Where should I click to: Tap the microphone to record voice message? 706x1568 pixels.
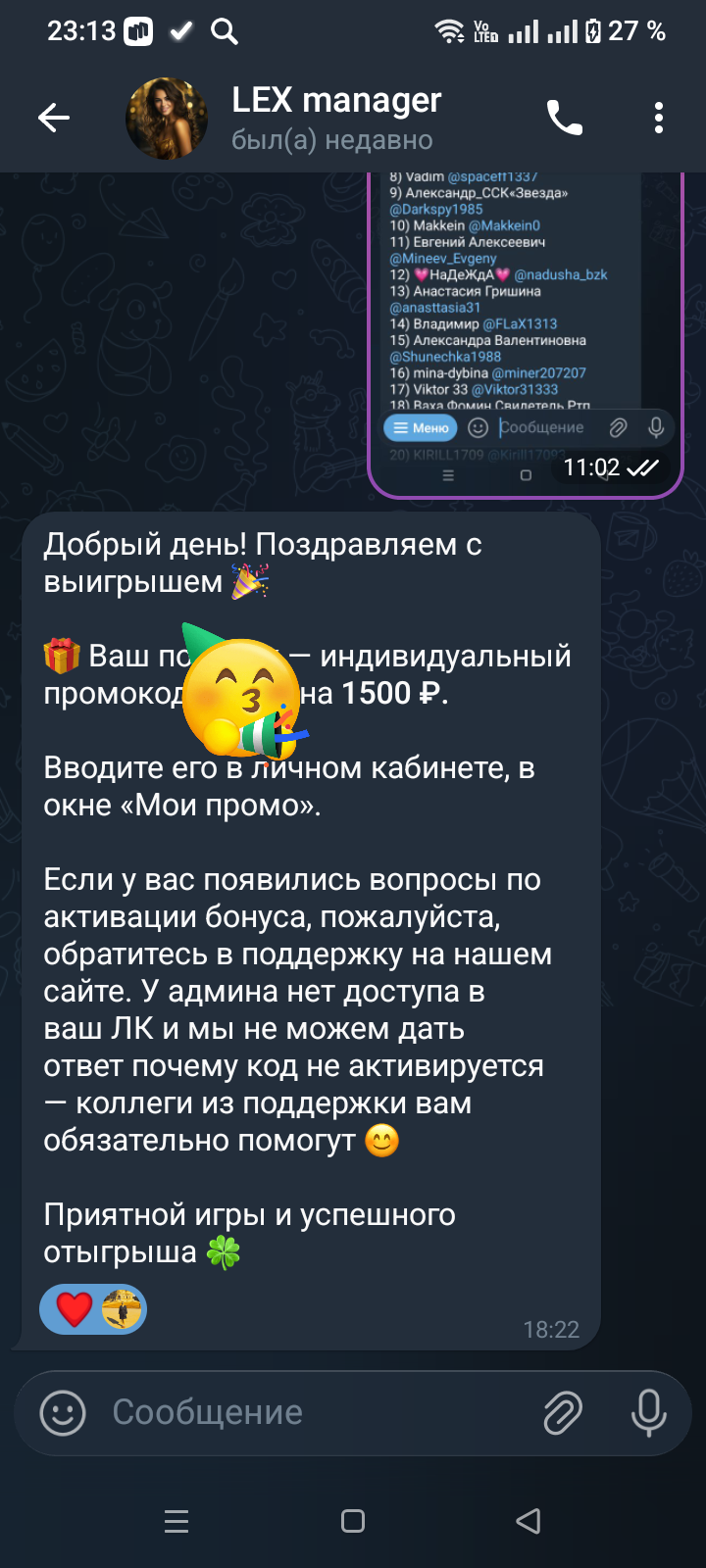(648, 1413)
